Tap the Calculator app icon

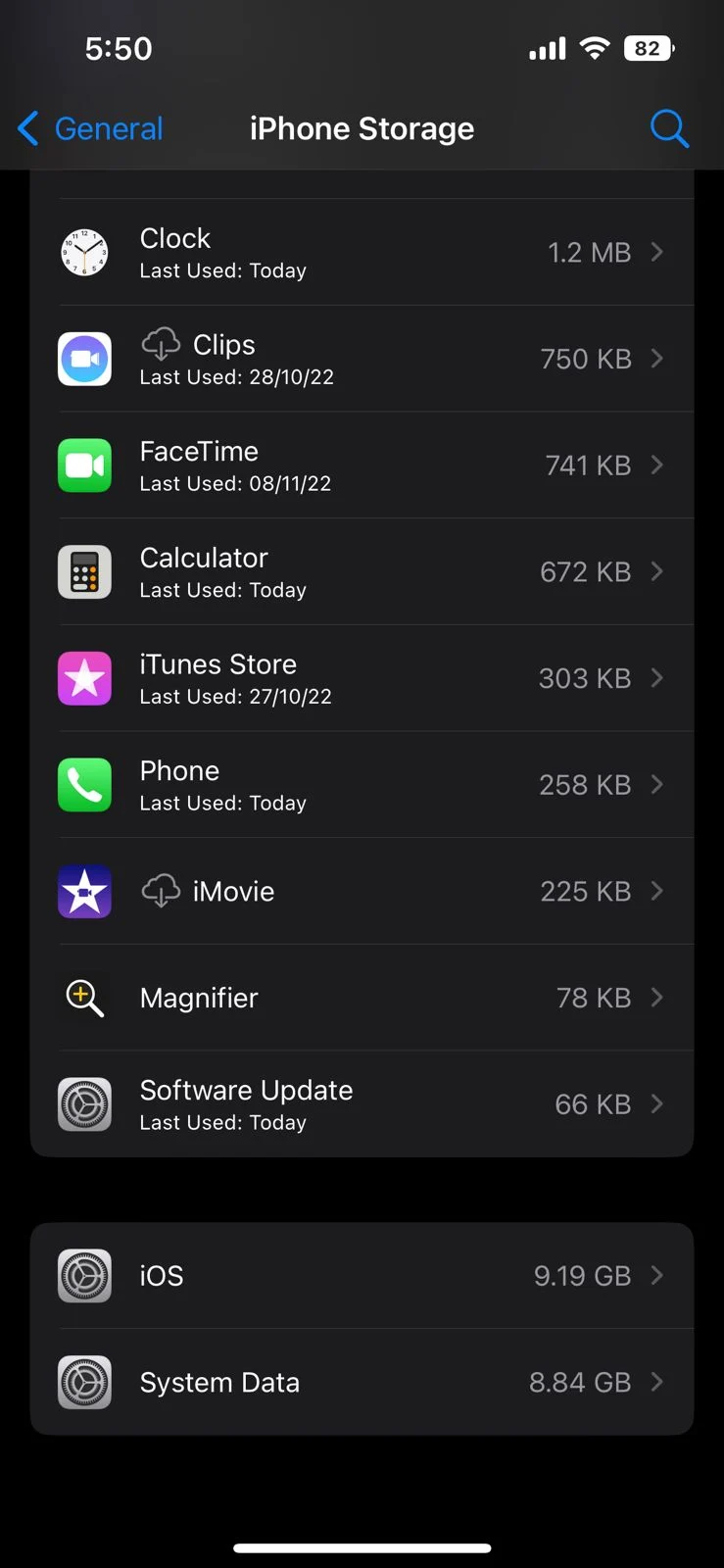(84, 571)
